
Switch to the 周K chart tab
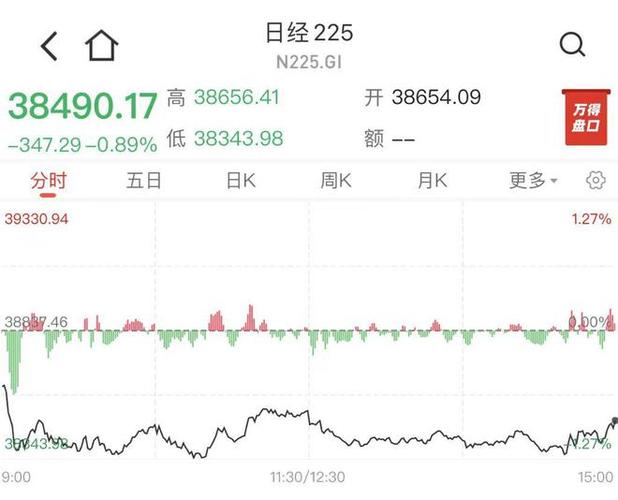click(x=336, y=181)
